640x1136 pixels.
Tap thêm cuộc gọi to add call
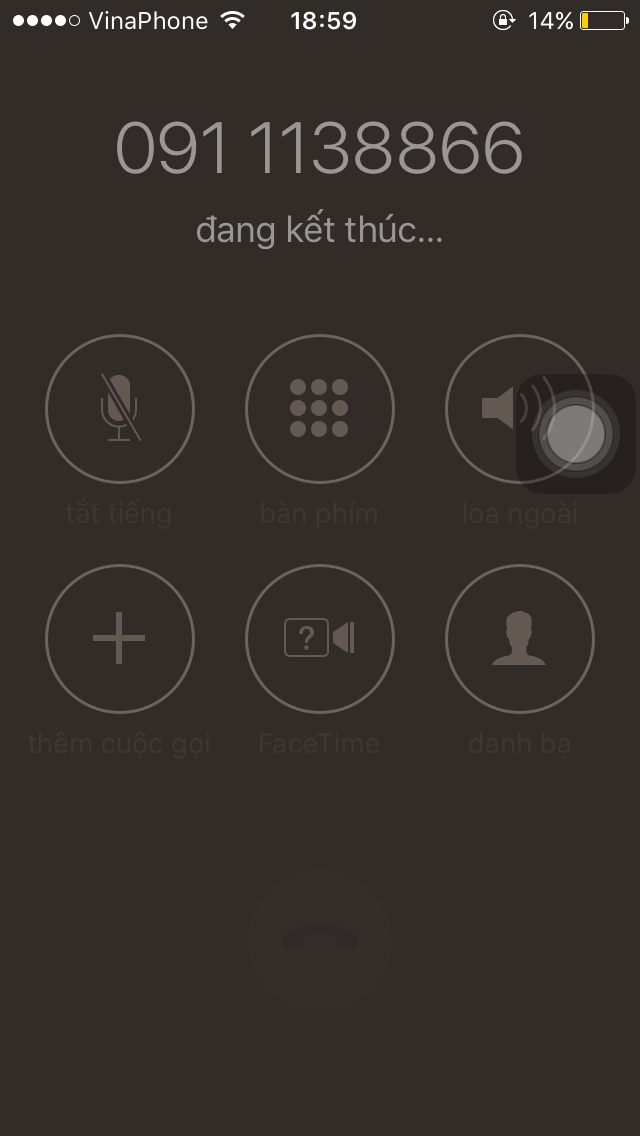click(120, 638)
